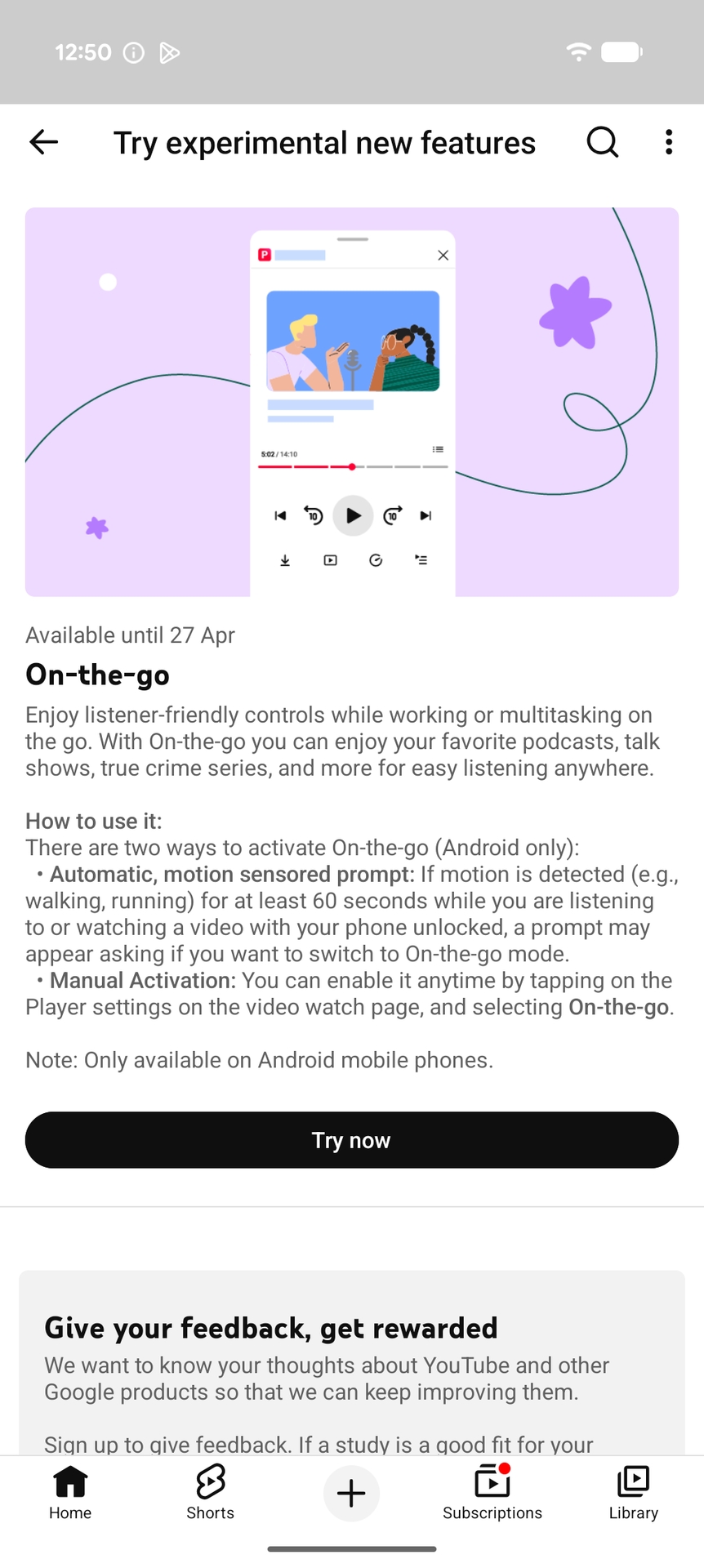Tap the Try now button

pos(351,1139)
